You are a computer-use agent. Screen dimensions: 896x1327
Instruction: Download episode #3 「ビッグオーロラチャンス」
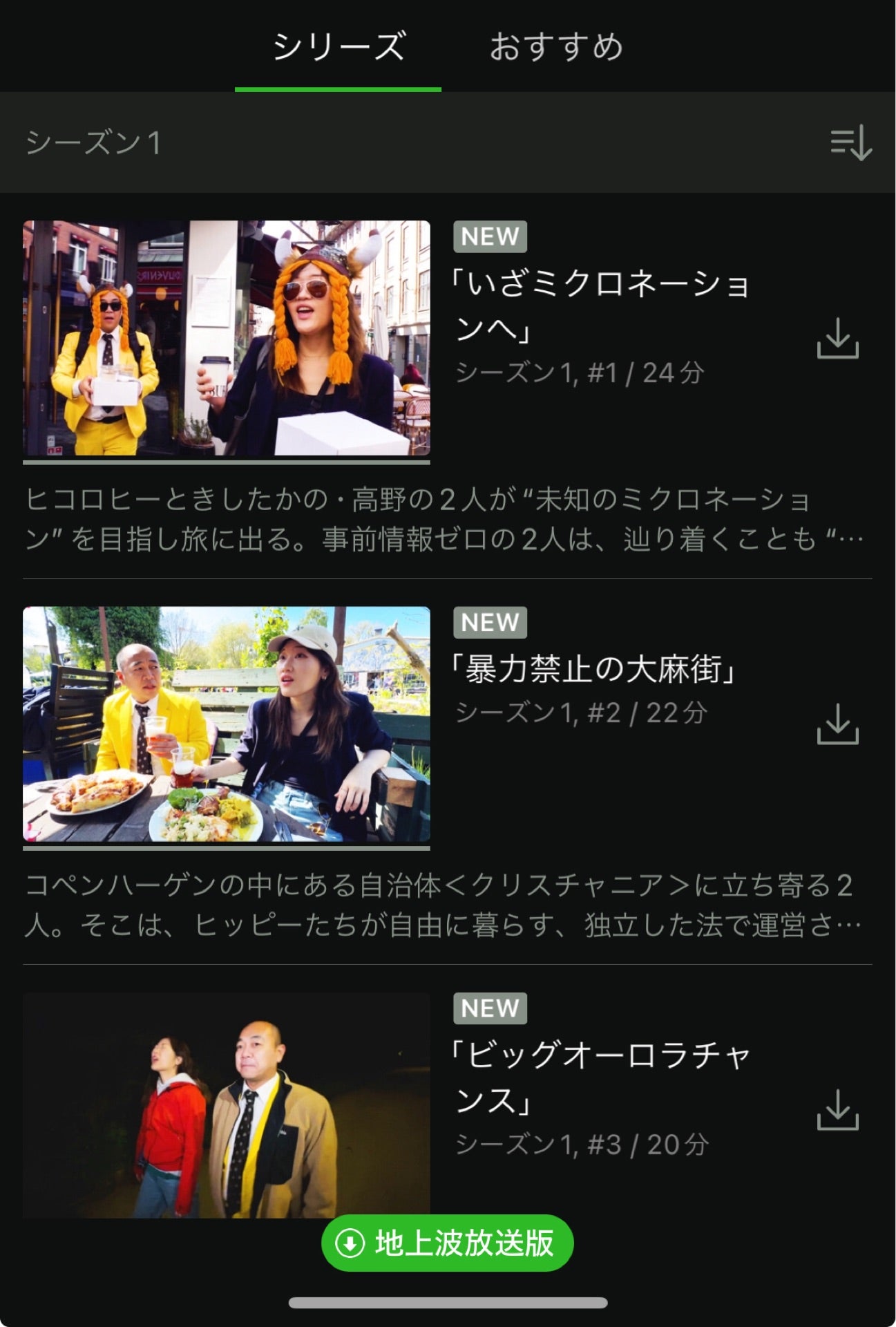click(837, 1110)
